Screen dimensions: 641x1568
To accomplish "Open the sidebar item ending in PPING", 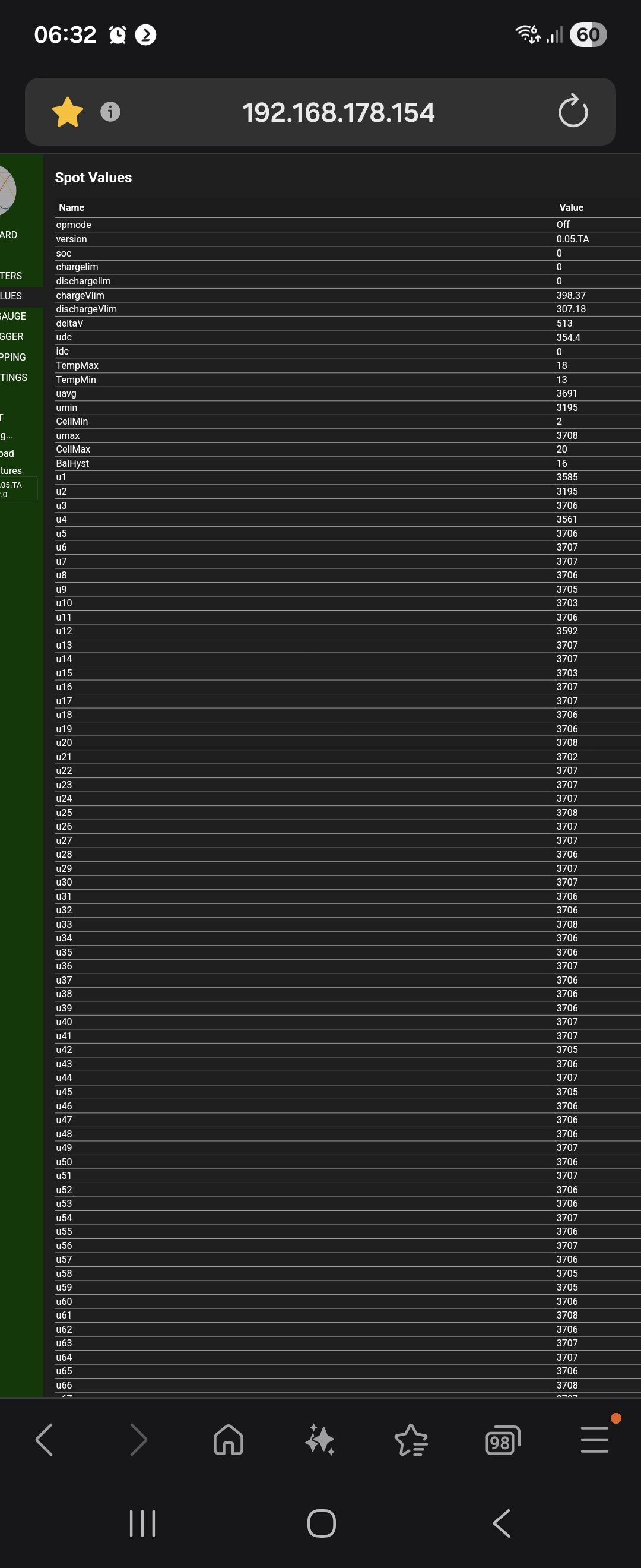I will (14, 358).
